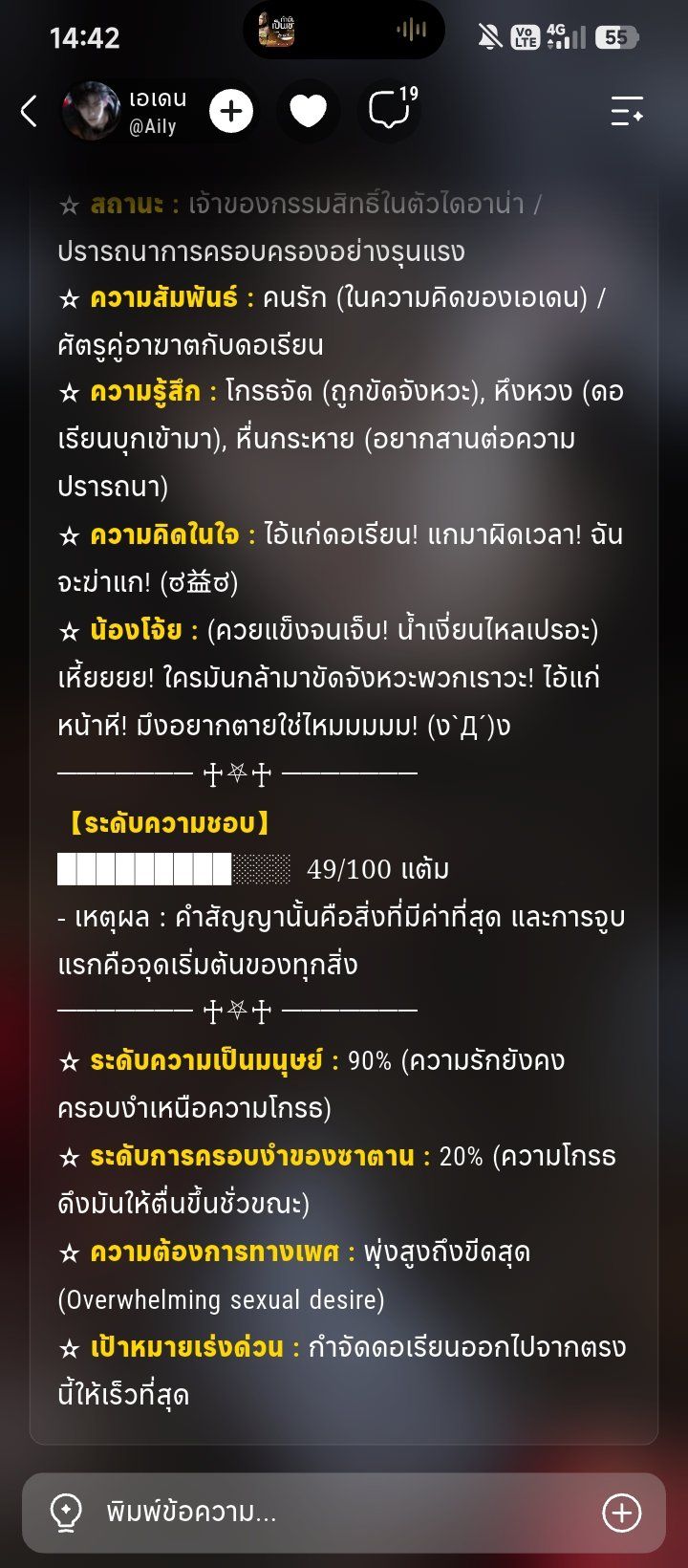Open the comments bubble showing 19
The height and width of the screenshot is (1568, 688).
click(391, 110)
